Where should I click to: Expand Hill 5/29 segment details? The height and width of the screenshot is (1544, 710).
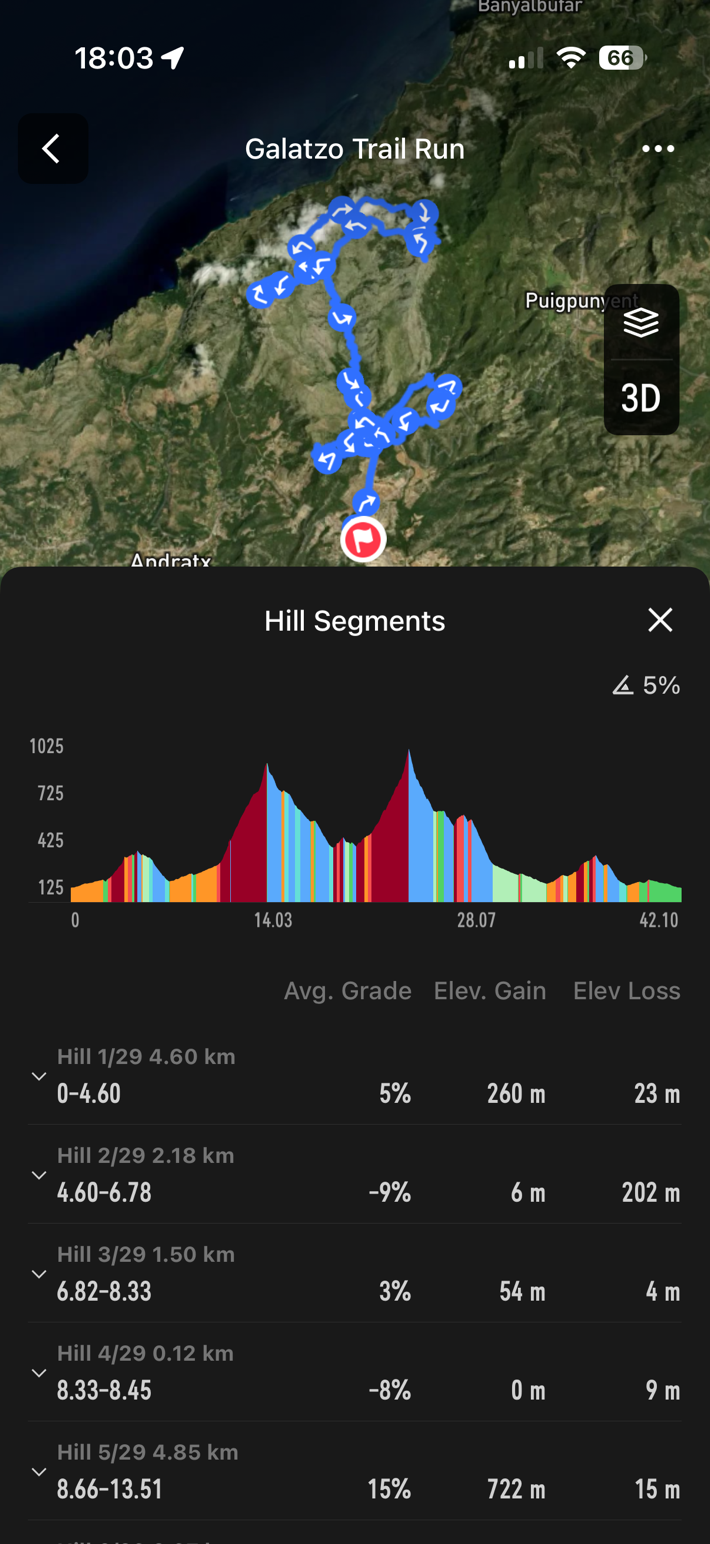click(39, 1472)
